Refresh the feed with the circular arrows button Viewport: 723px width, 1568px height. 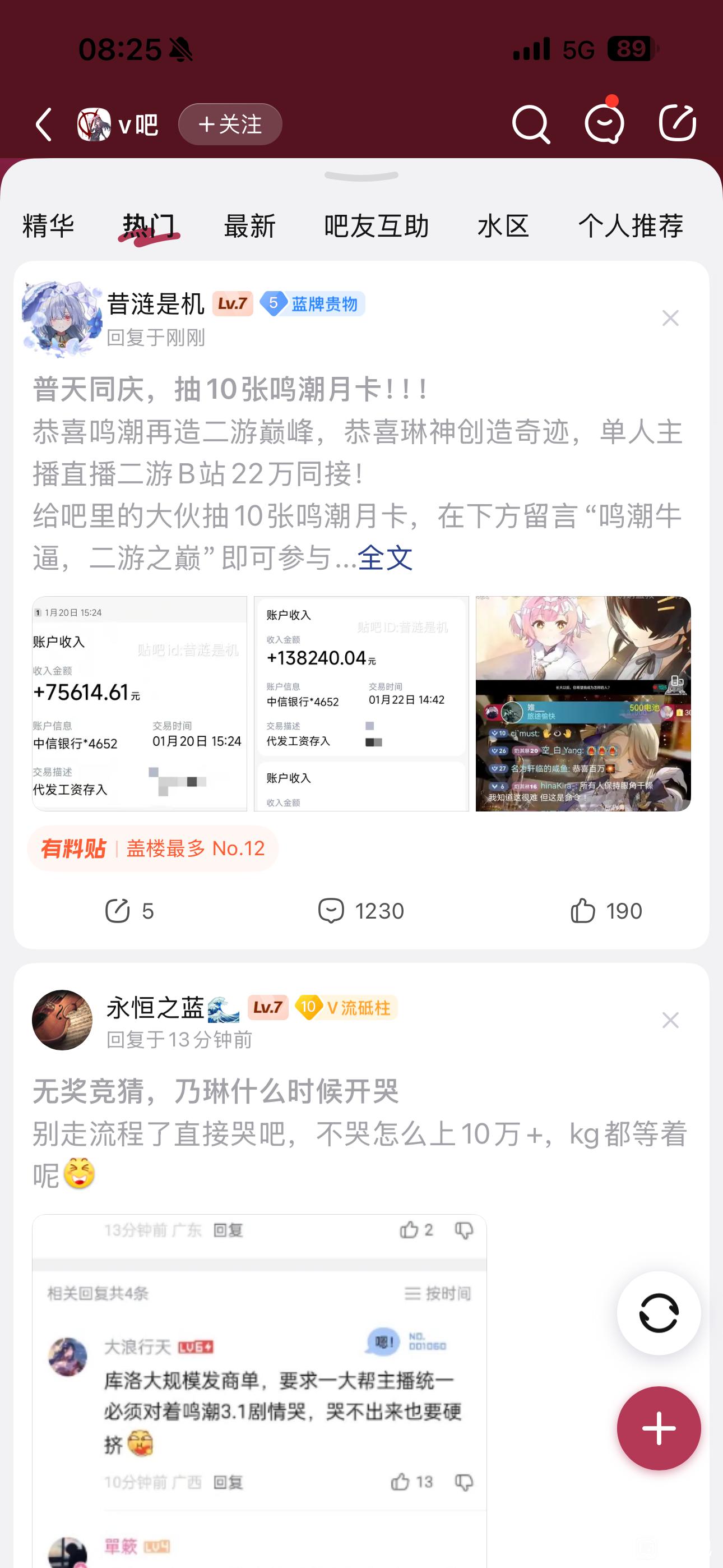click(659, 1313)
